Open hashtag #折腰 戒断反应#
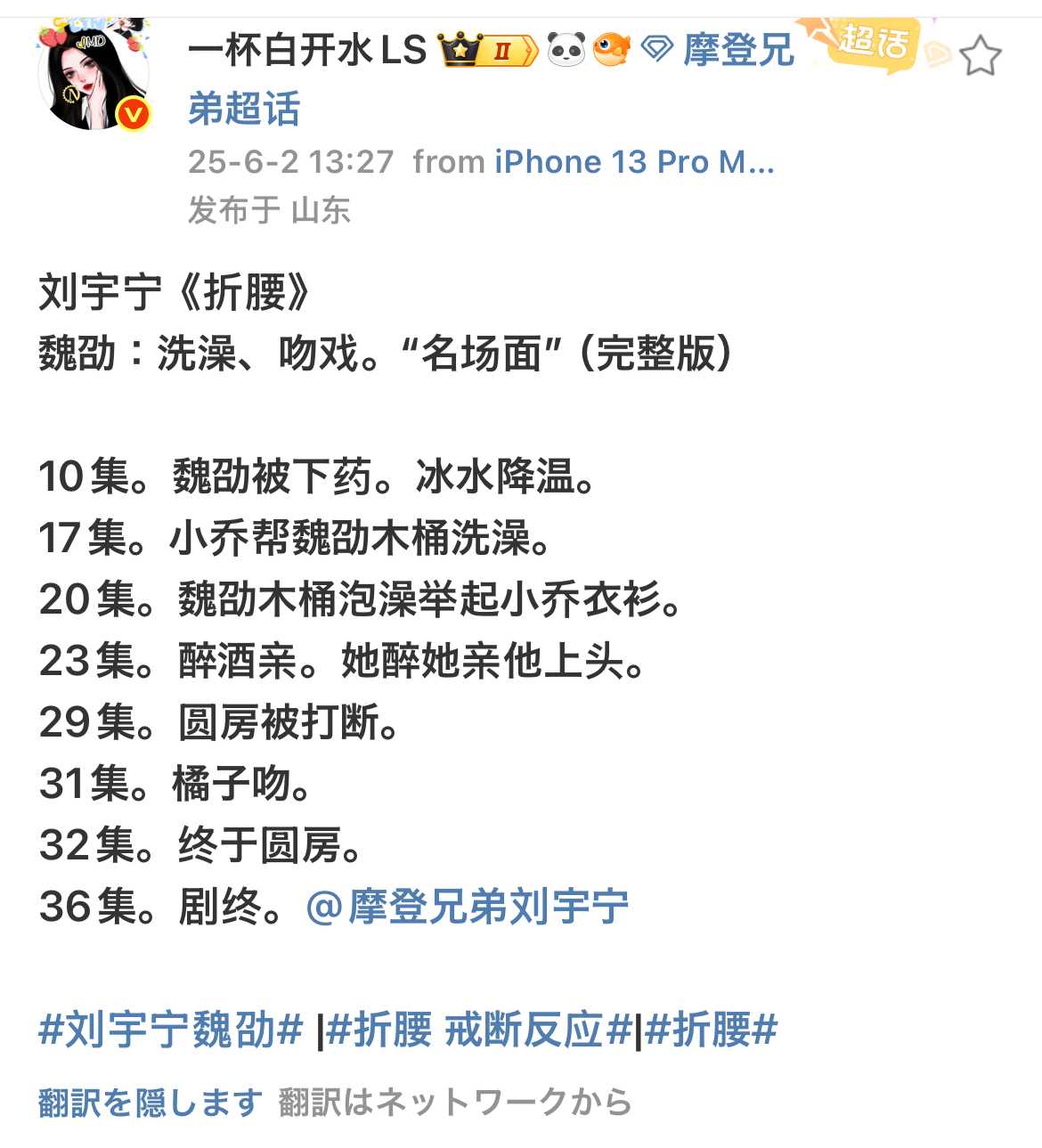This screenshot has height=1148, width=1042. coord(479,1030)
